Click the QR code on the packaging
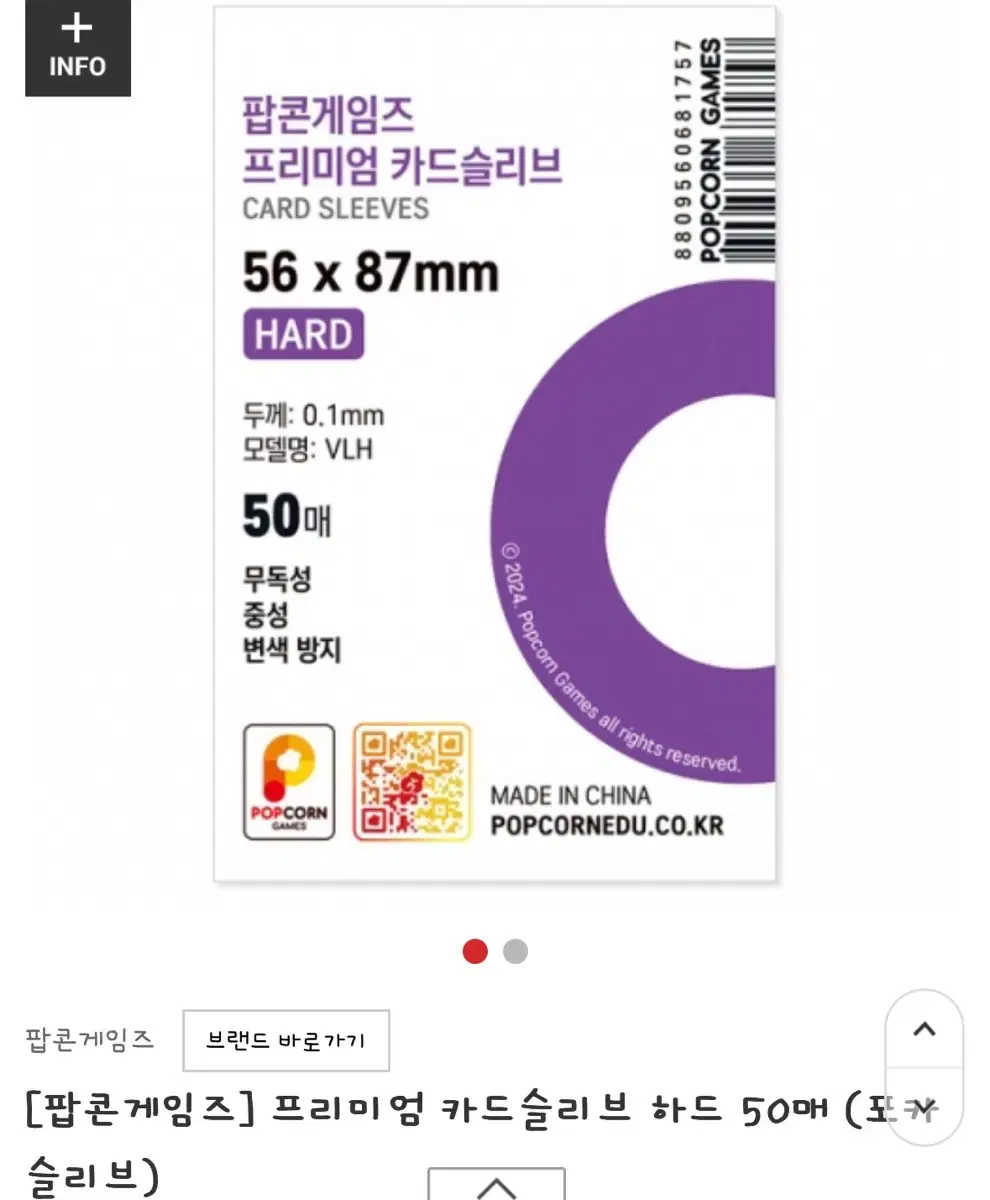 411,783
